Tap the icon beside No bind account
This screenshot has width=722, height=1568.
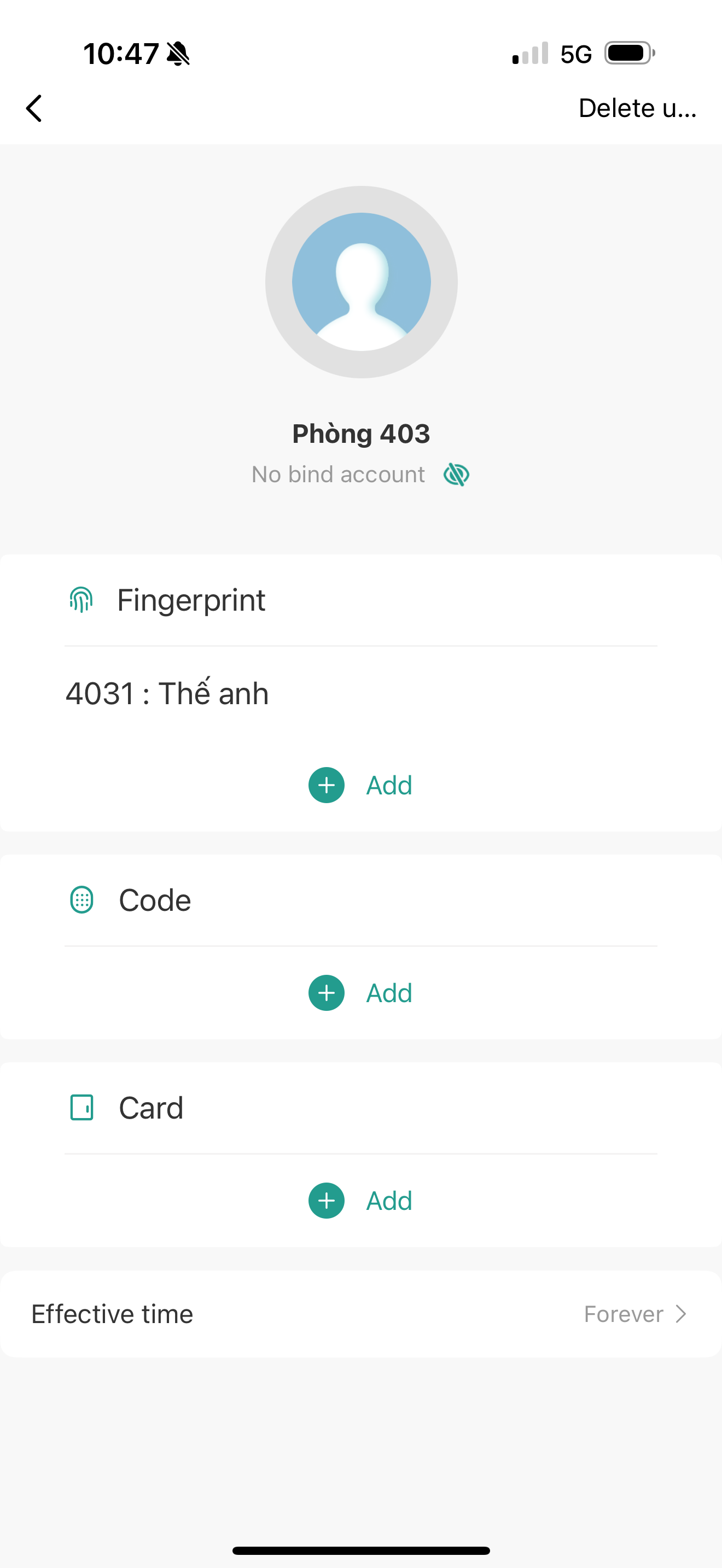[x=456, y=474]
